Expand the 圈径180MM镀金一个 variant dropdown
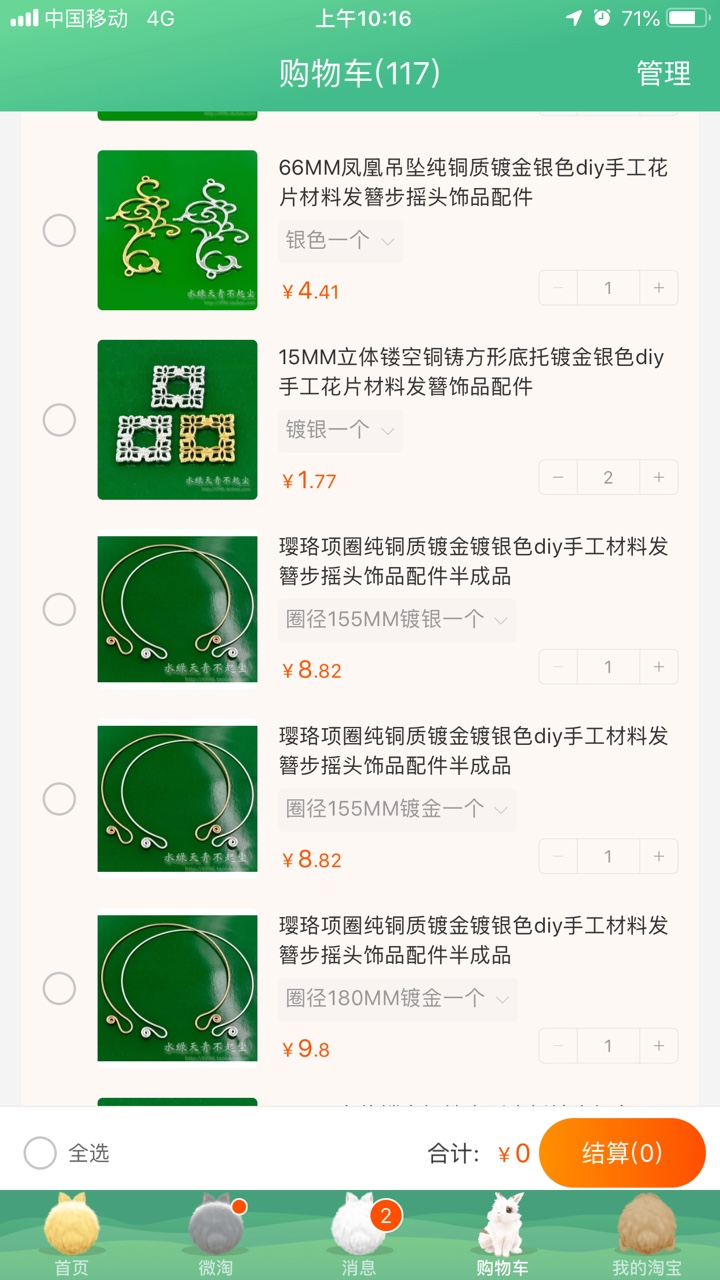 tap(397, 998)
